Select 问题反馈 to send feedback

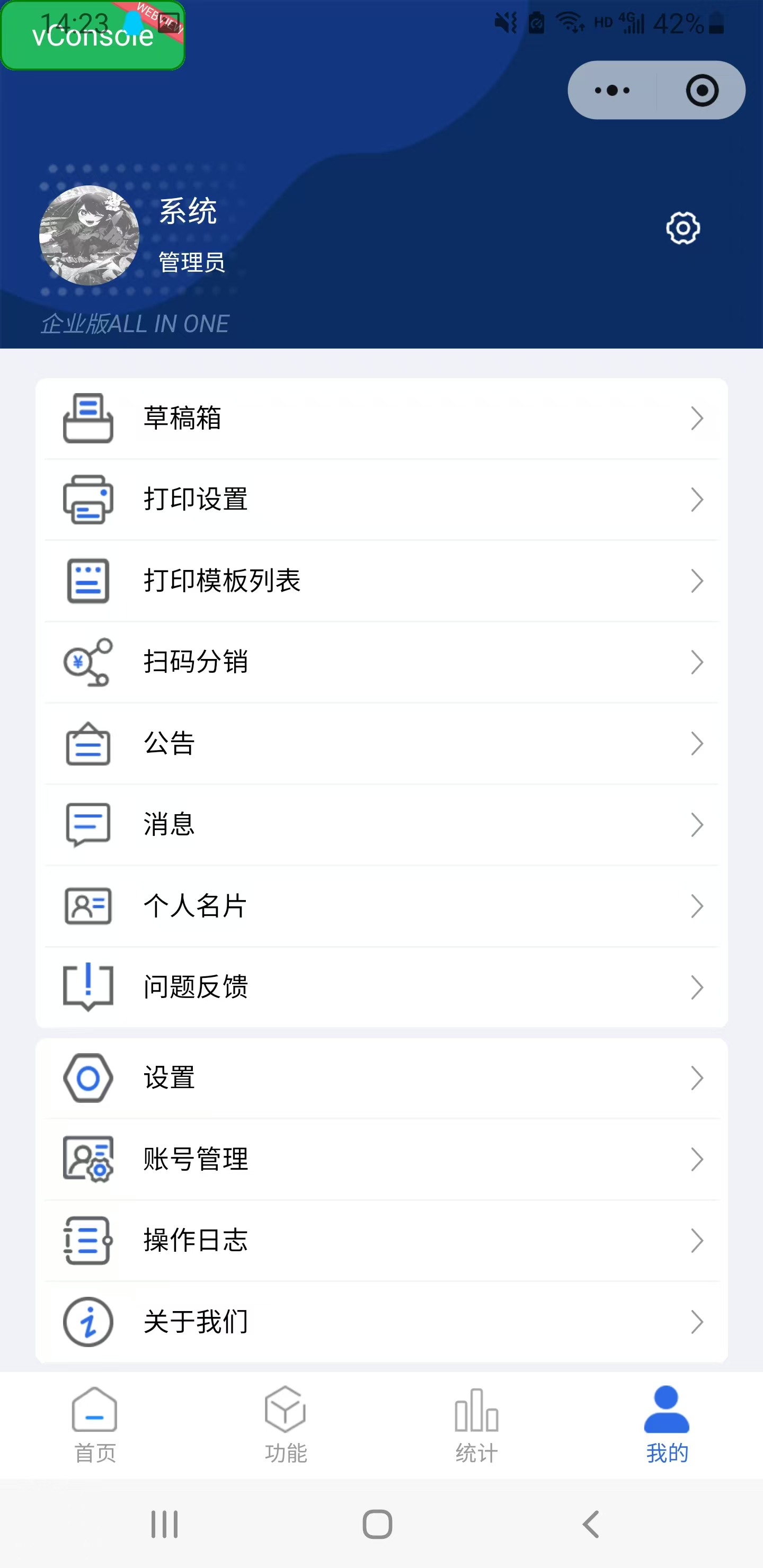tap(381, 987)
